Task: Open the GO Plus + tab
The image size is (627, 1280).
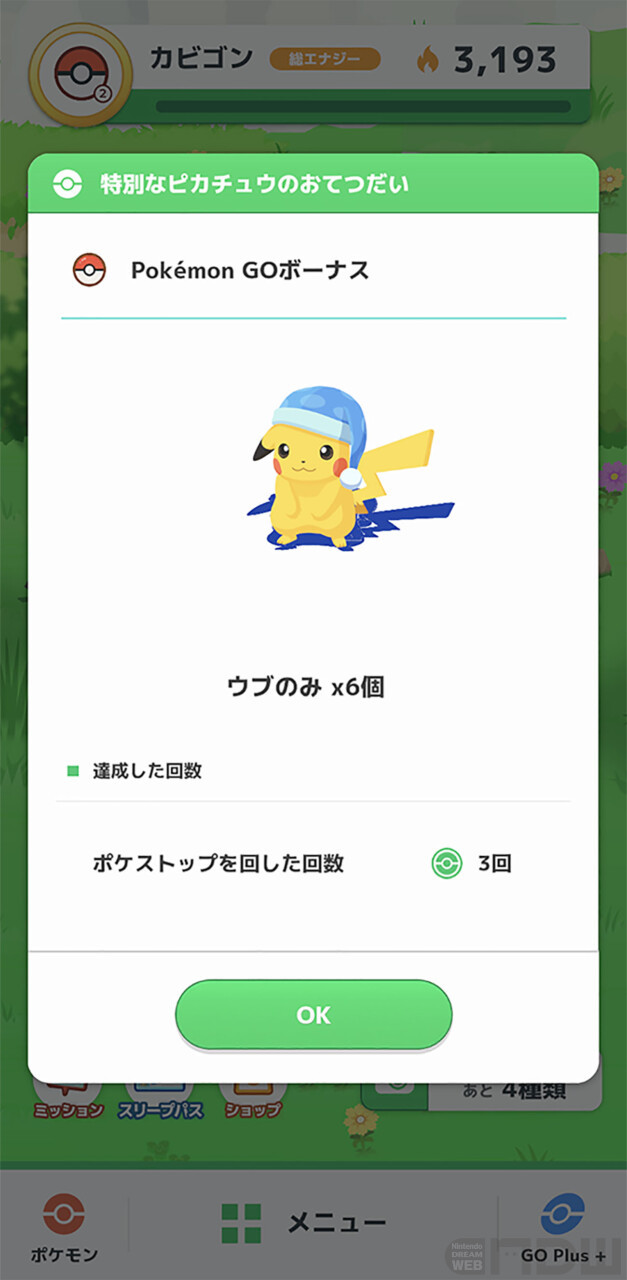Action: (x=563, y=1224)
